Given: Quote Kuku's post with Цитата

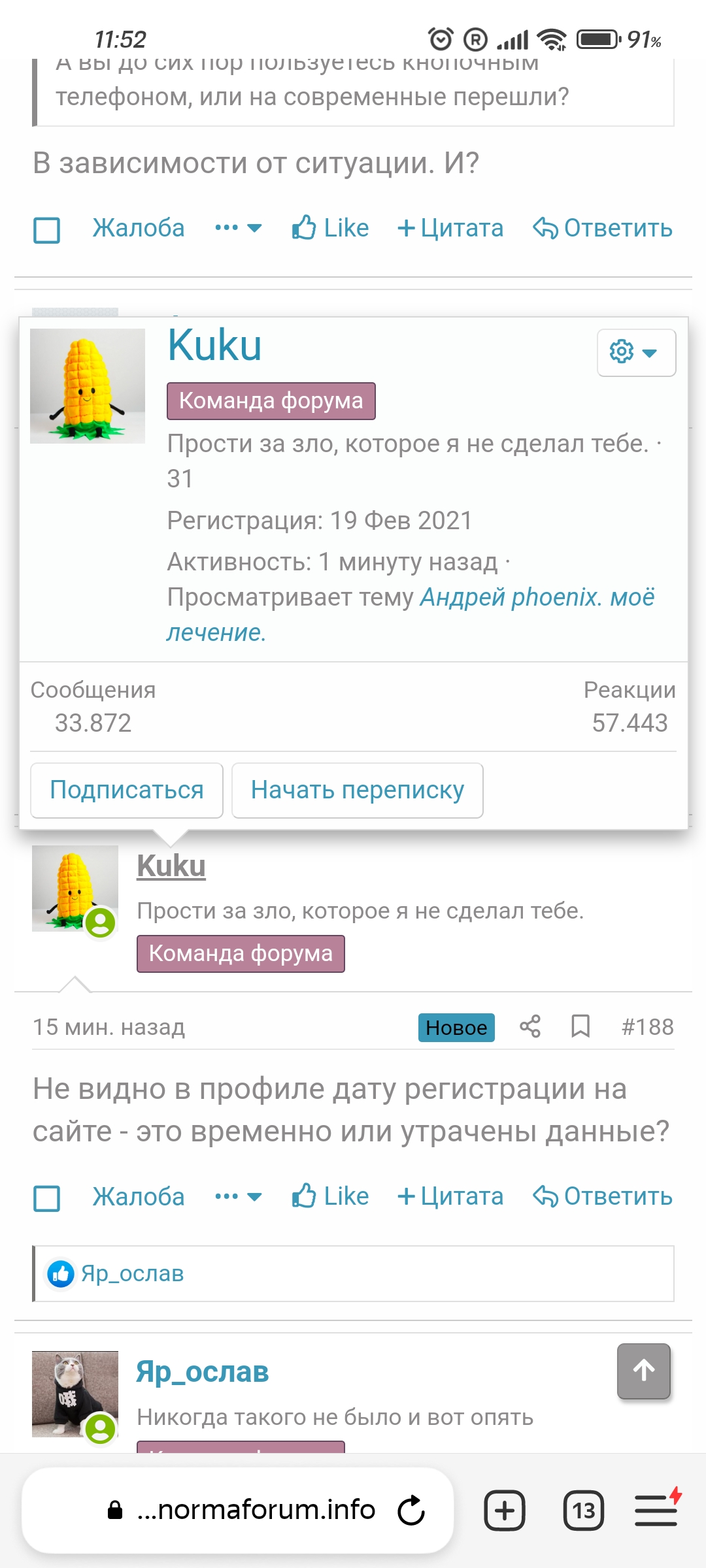Looking at the screenshot, I should 450,1197.
